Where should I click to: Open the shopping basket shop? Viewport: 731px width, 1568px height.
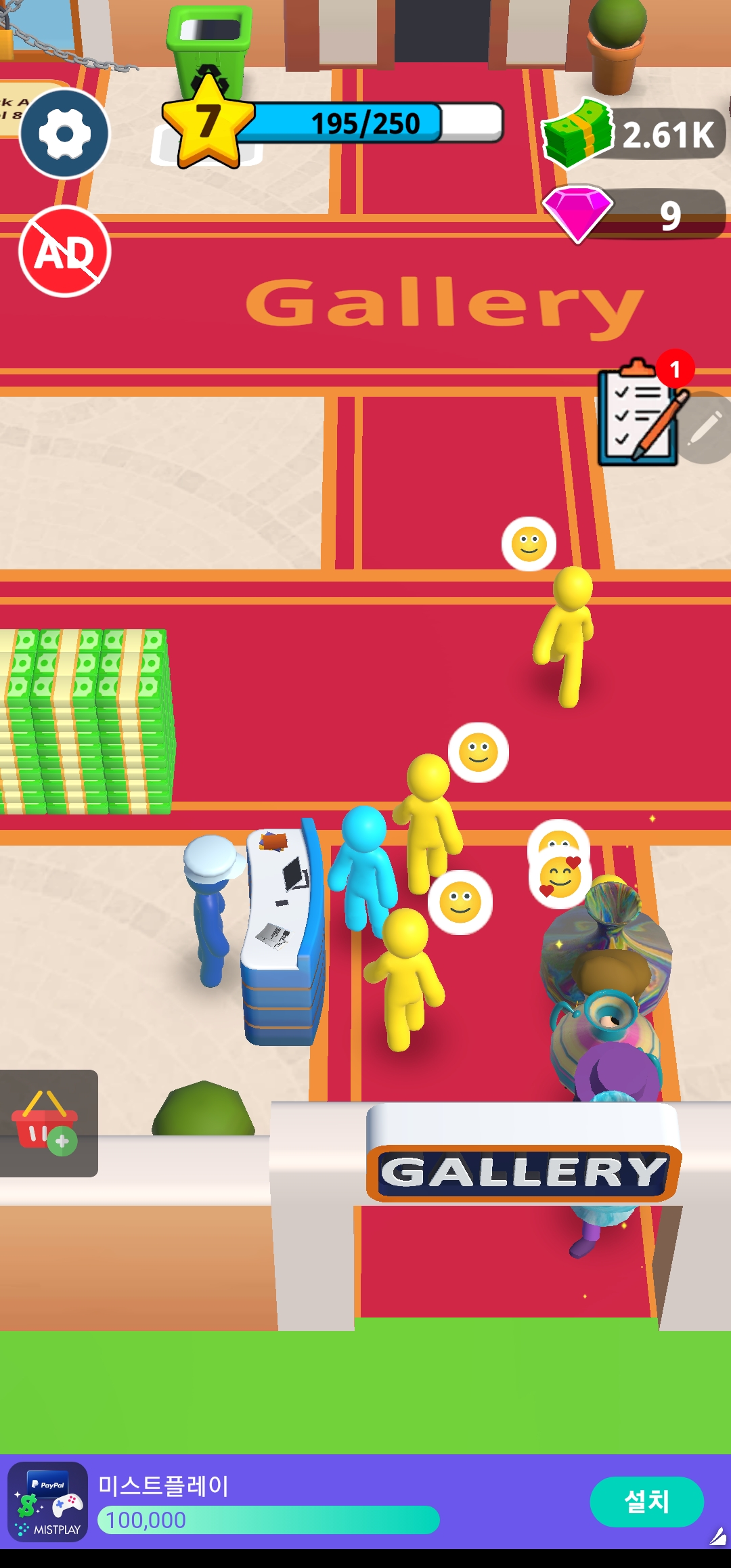(48, 1123)
